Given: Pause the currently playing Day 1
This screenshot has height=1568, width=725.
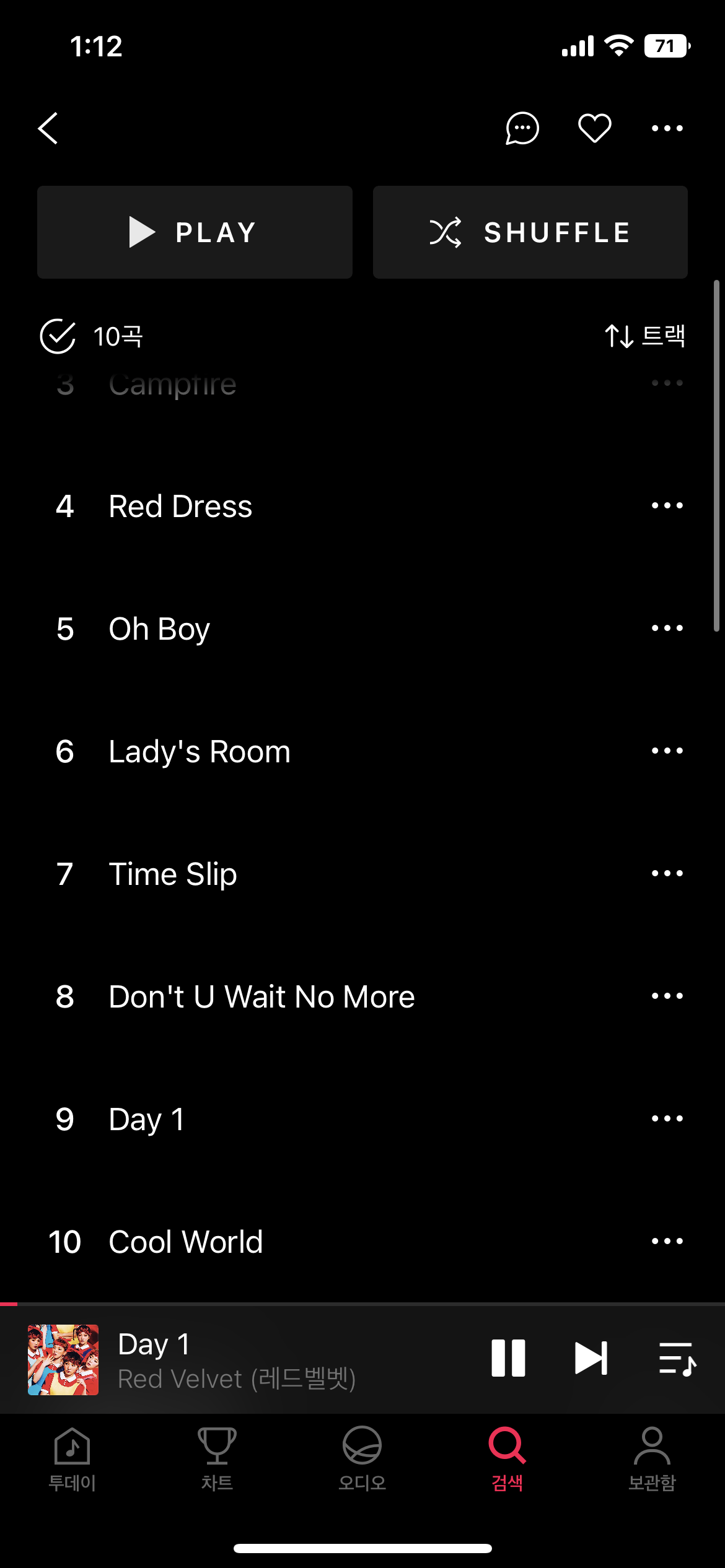Looking at the screenshot, I should tap(508, 1358).
